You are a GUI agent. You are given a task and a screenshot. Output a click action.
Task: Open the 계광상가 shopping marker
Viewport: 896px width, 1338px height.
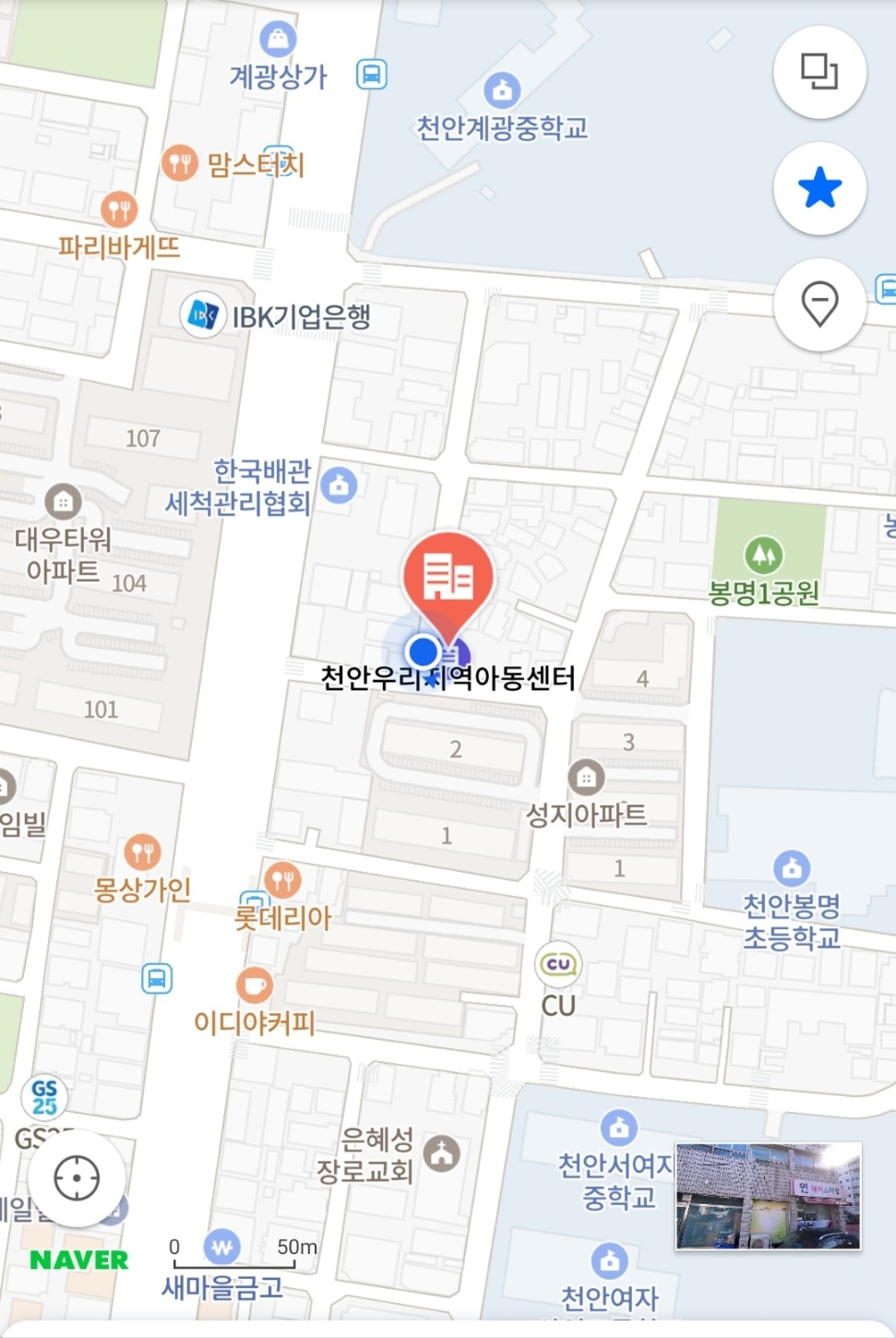click(x=278, y=39)
